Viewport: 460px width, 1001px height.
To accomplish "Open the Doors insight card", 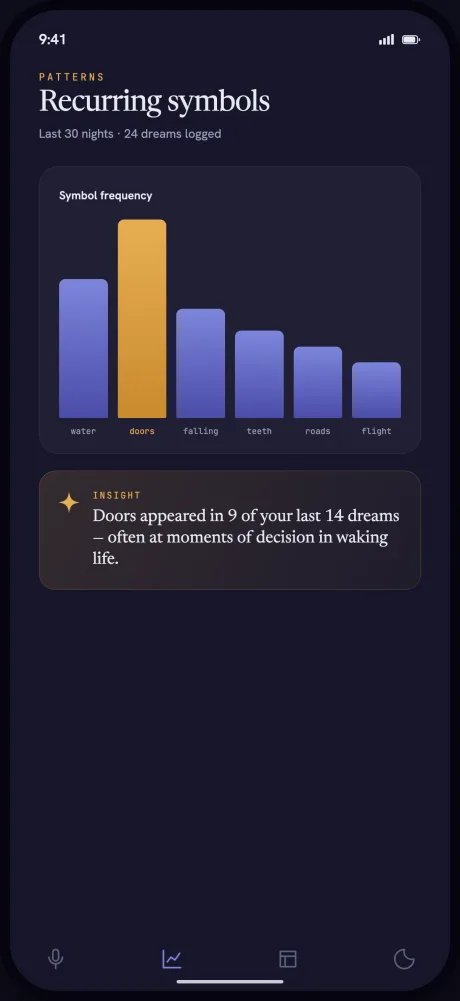I will (x=230, y=530).
